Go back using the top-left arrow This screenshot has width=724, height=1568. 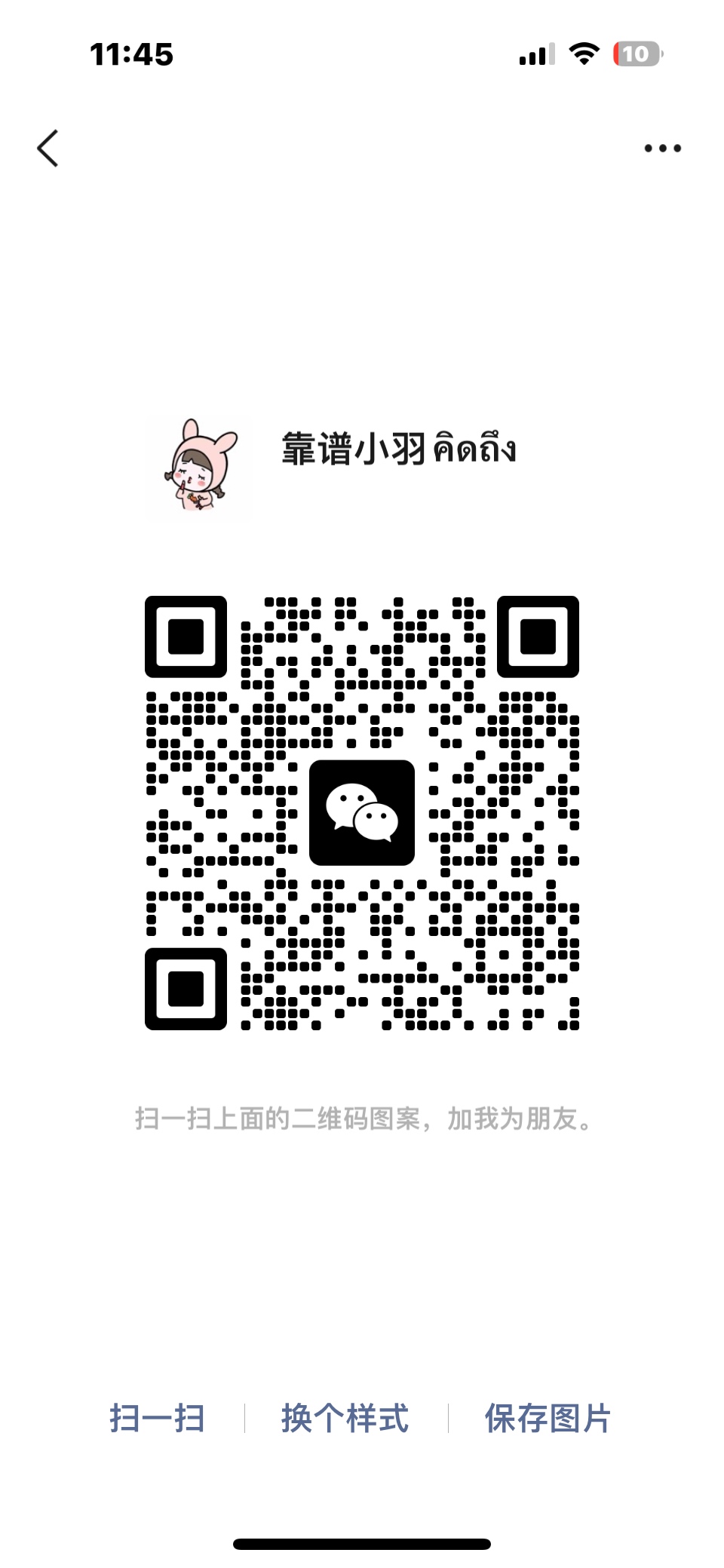[48, 148]
